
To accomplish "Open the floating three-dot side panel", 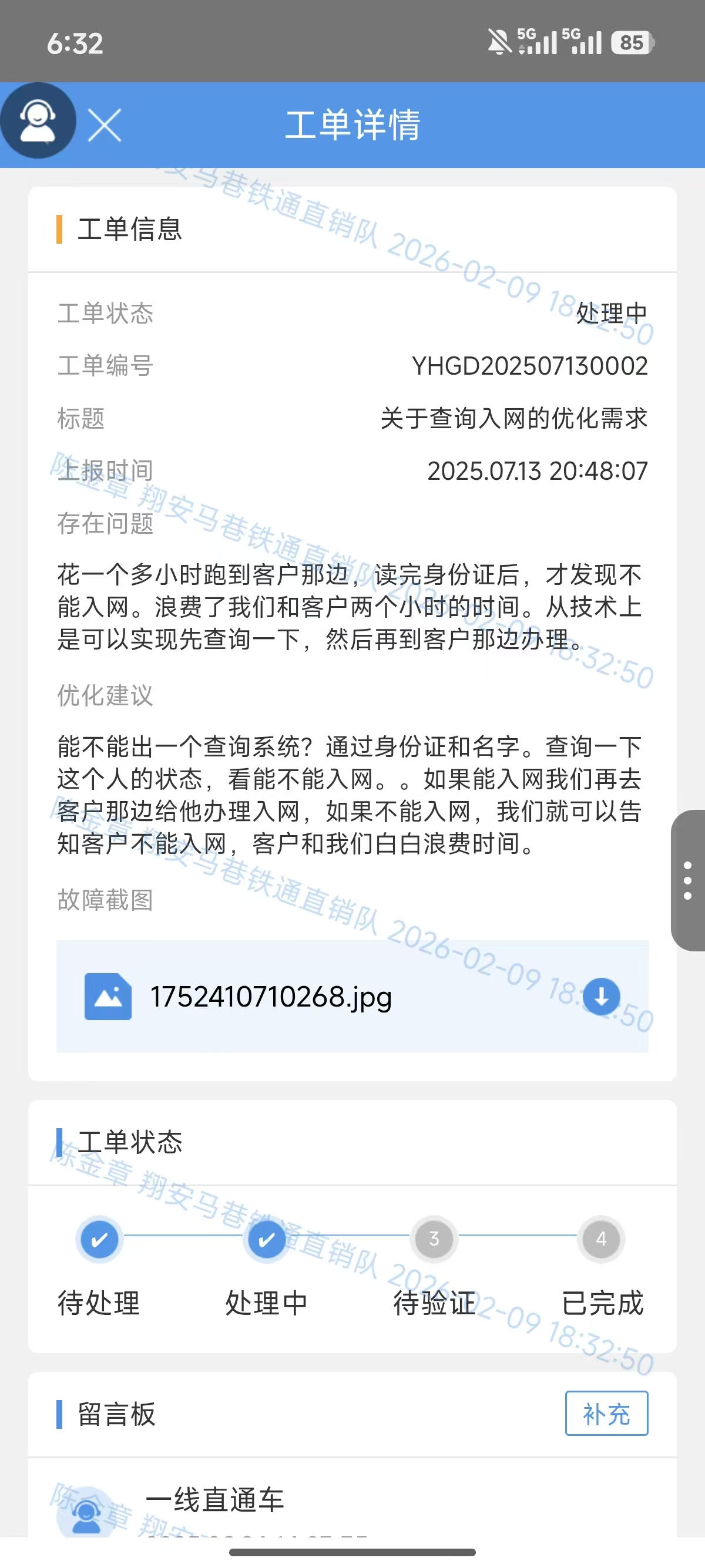I will pyautogui.click(x=688, y=880).
